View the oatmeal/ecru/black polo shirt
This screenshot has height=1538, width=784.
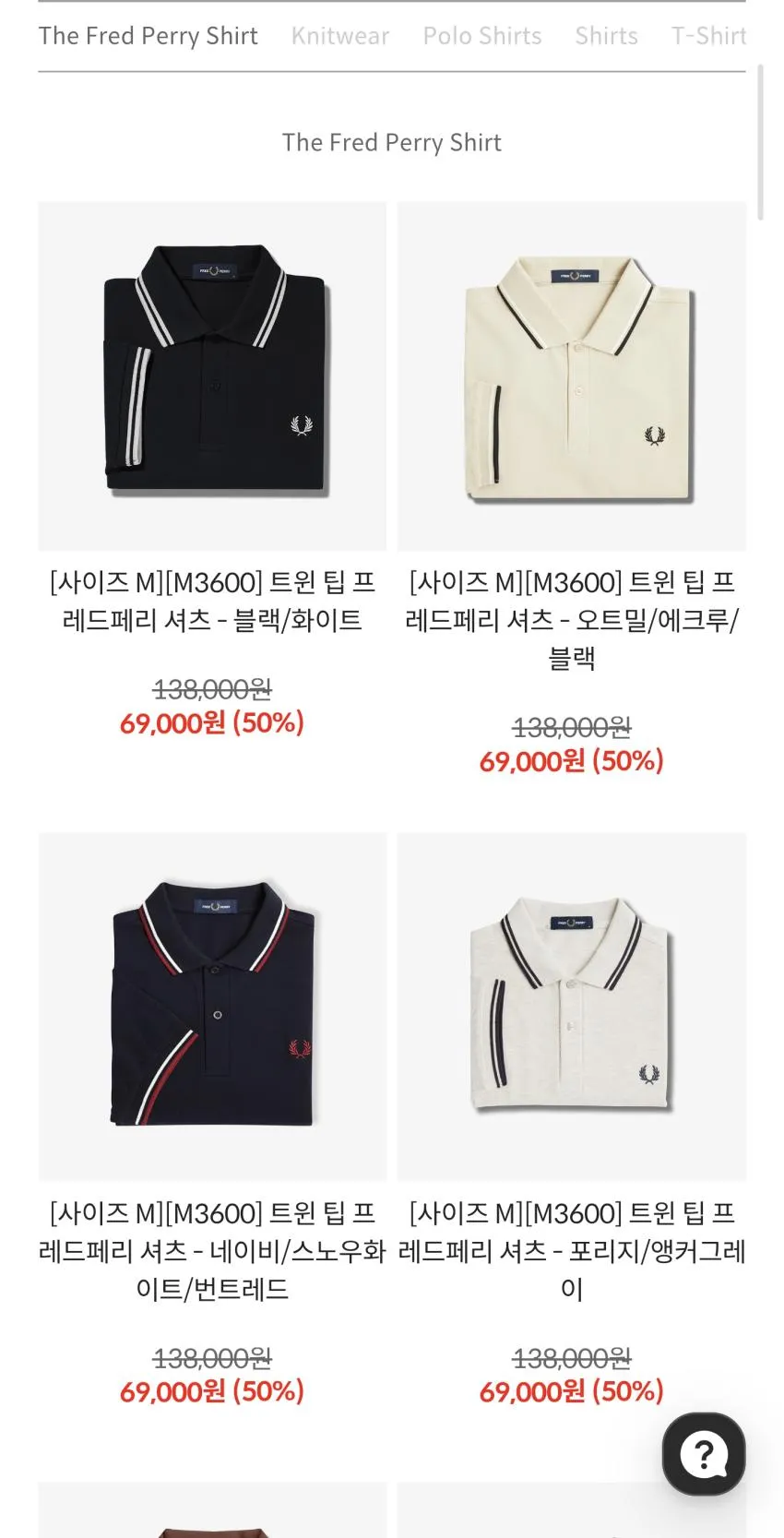(x=572, y=376)
